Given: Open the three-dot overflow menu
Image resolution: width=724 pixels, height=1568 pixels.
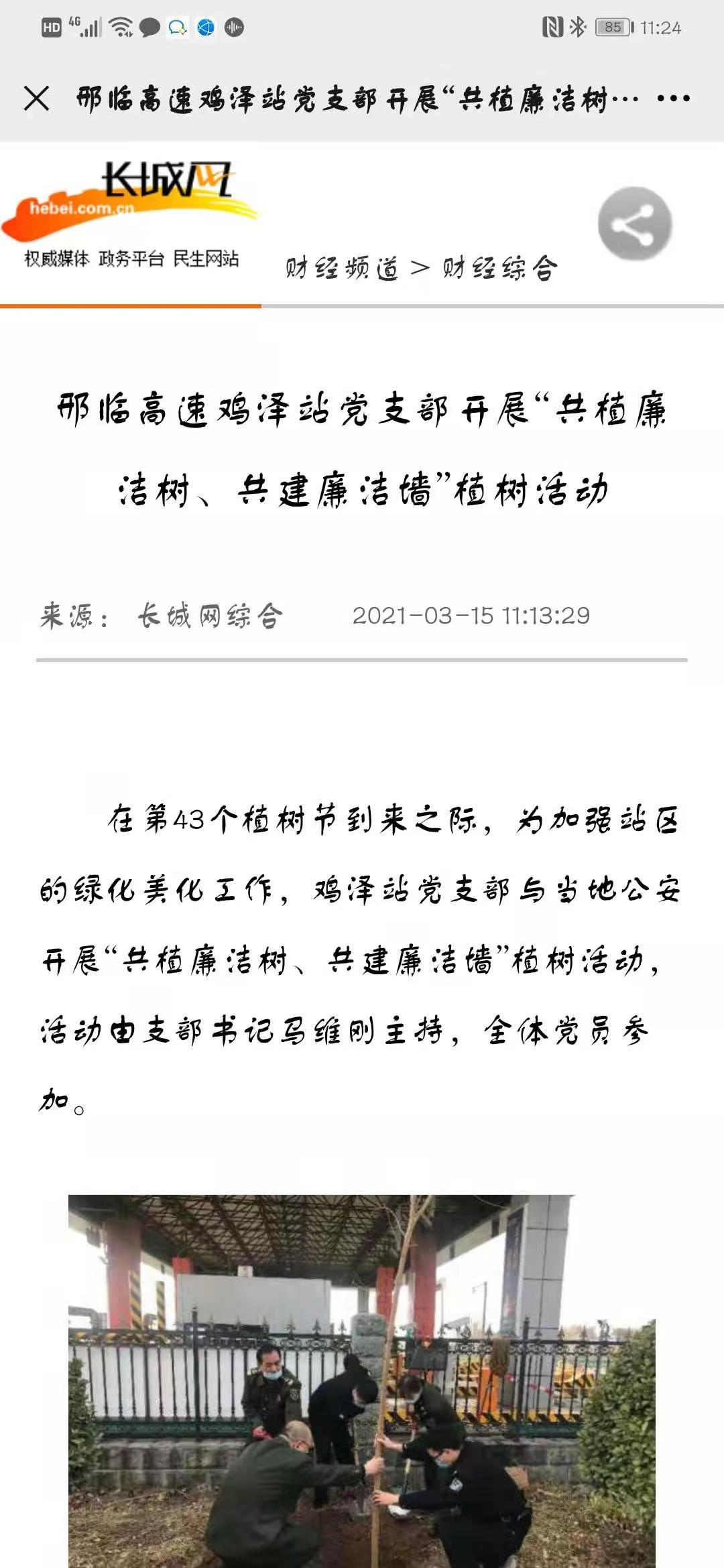Looking at the screenshot, I should click(x=673, y=99).
